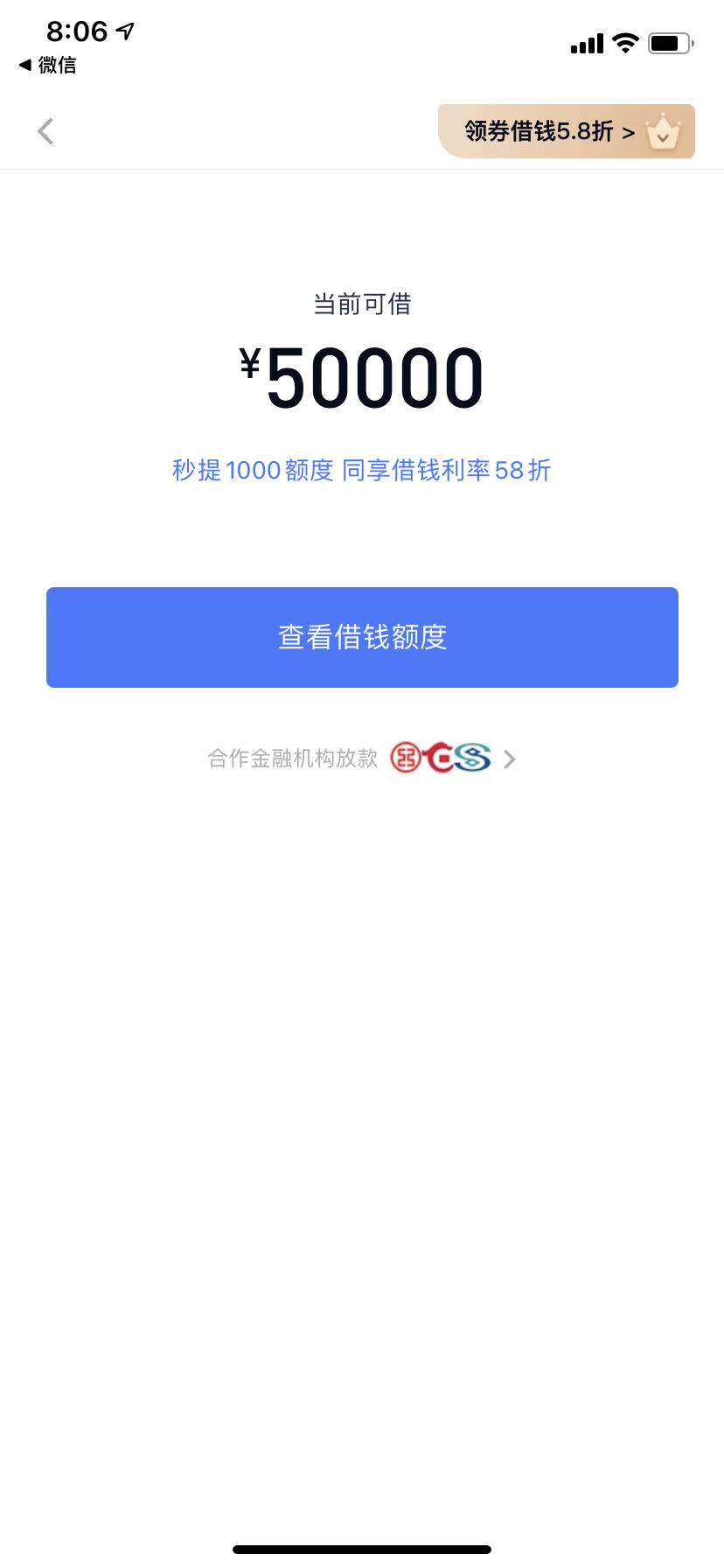Image resolution: width=724 pixels, height=1568 pixels.
Task: Open the 秒提1000额度 rate offer link
Action: (360, 471)
